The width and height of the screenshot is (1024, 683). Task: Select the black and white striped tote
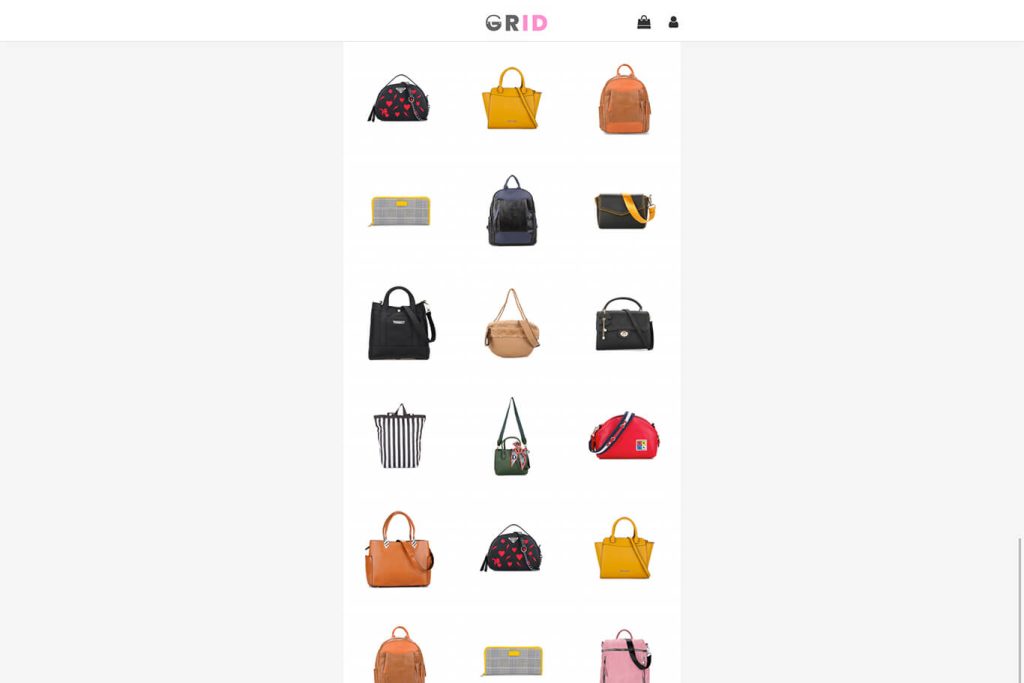400,437
